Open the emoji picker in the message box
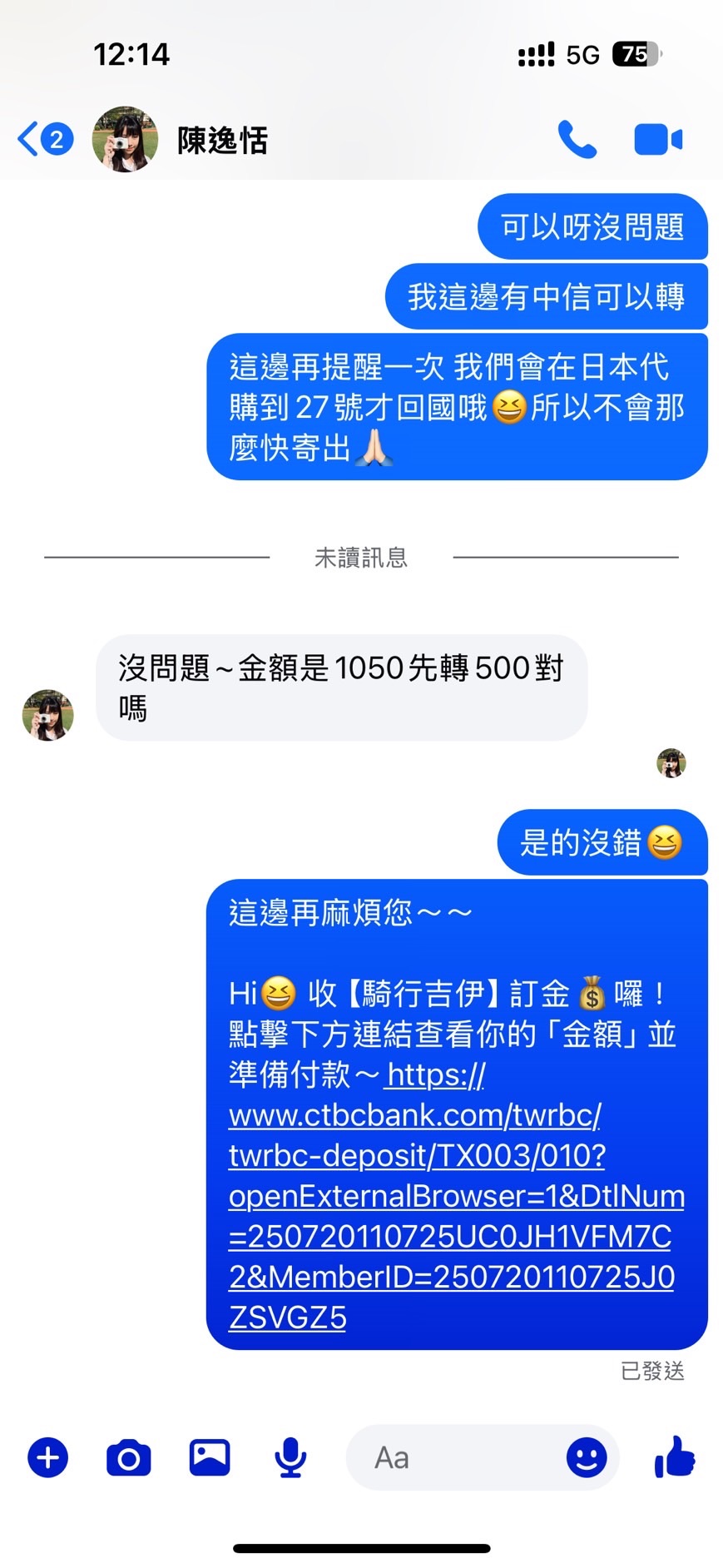The height and width of the screenshot is (1568, 723). pyautogui.click(x=587, y=1457)
